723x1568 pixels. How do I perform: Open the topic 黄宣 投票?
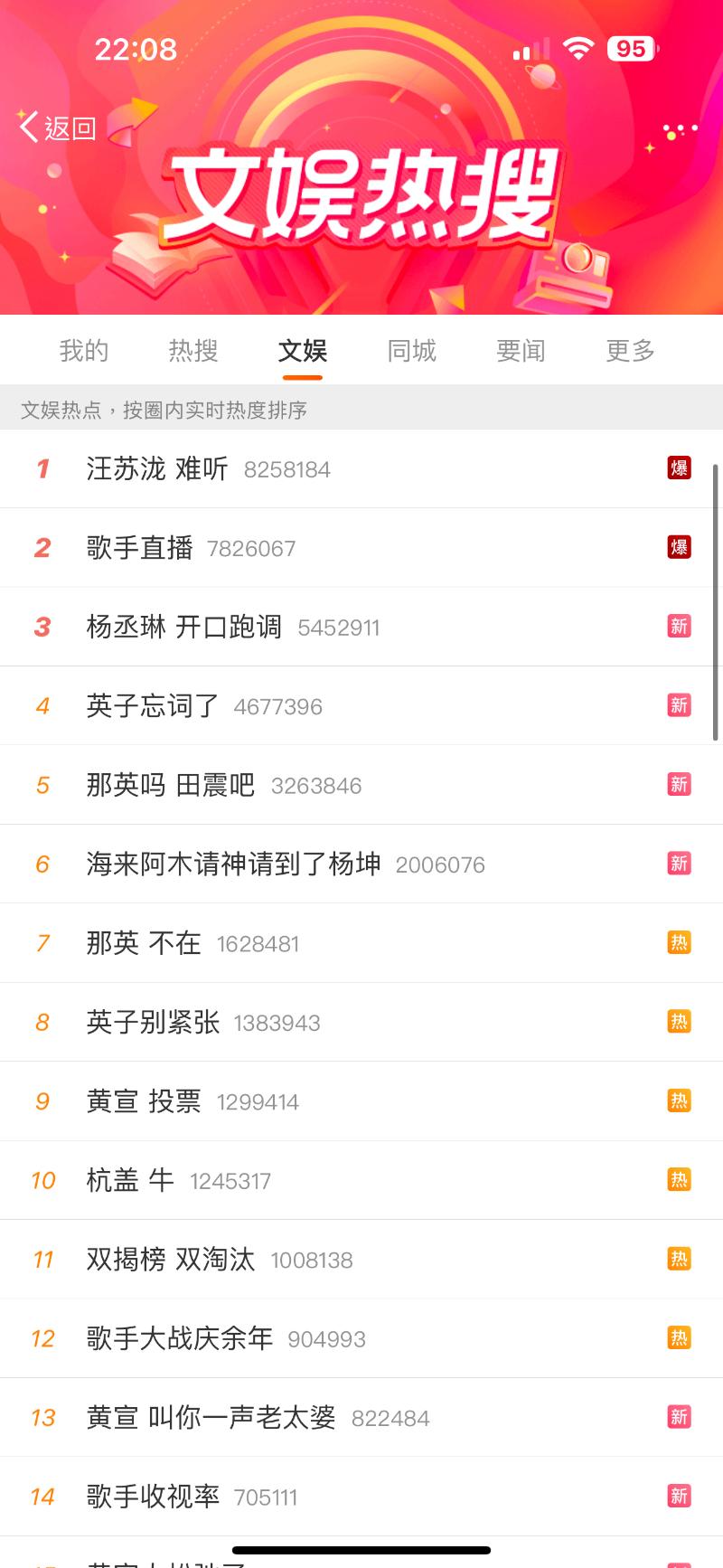click(144, 1101)
